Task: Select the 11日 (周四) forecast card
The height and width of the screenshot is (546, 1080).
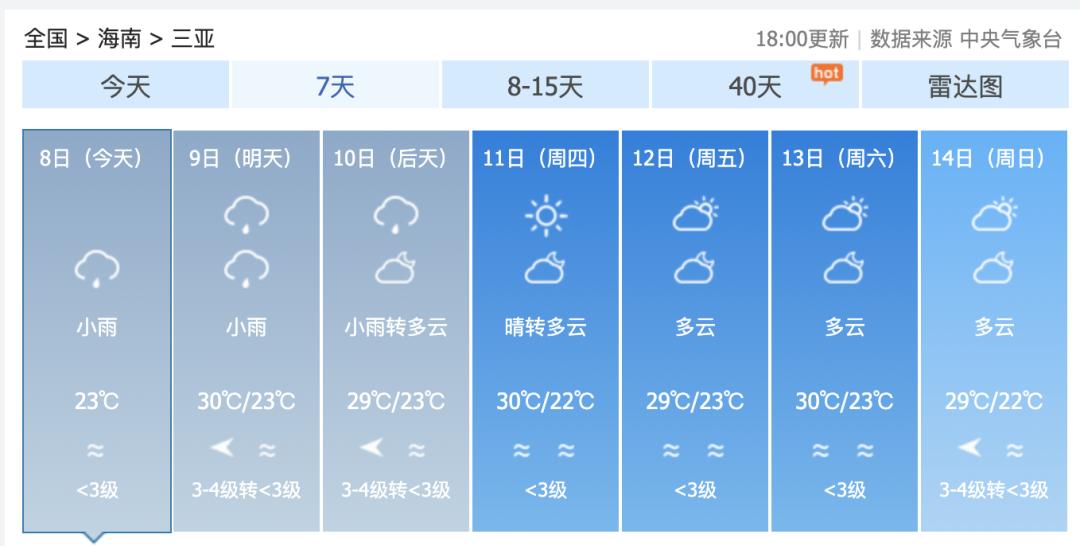Action: tap(545, 330)
